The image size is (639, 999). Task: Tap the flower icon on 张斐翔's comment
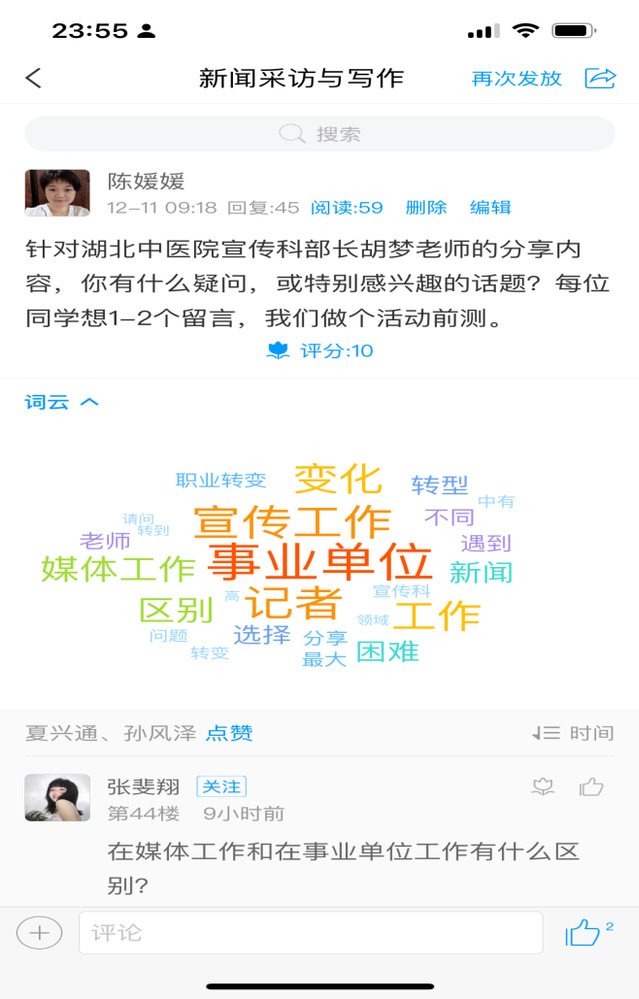(x=543, y=787)
